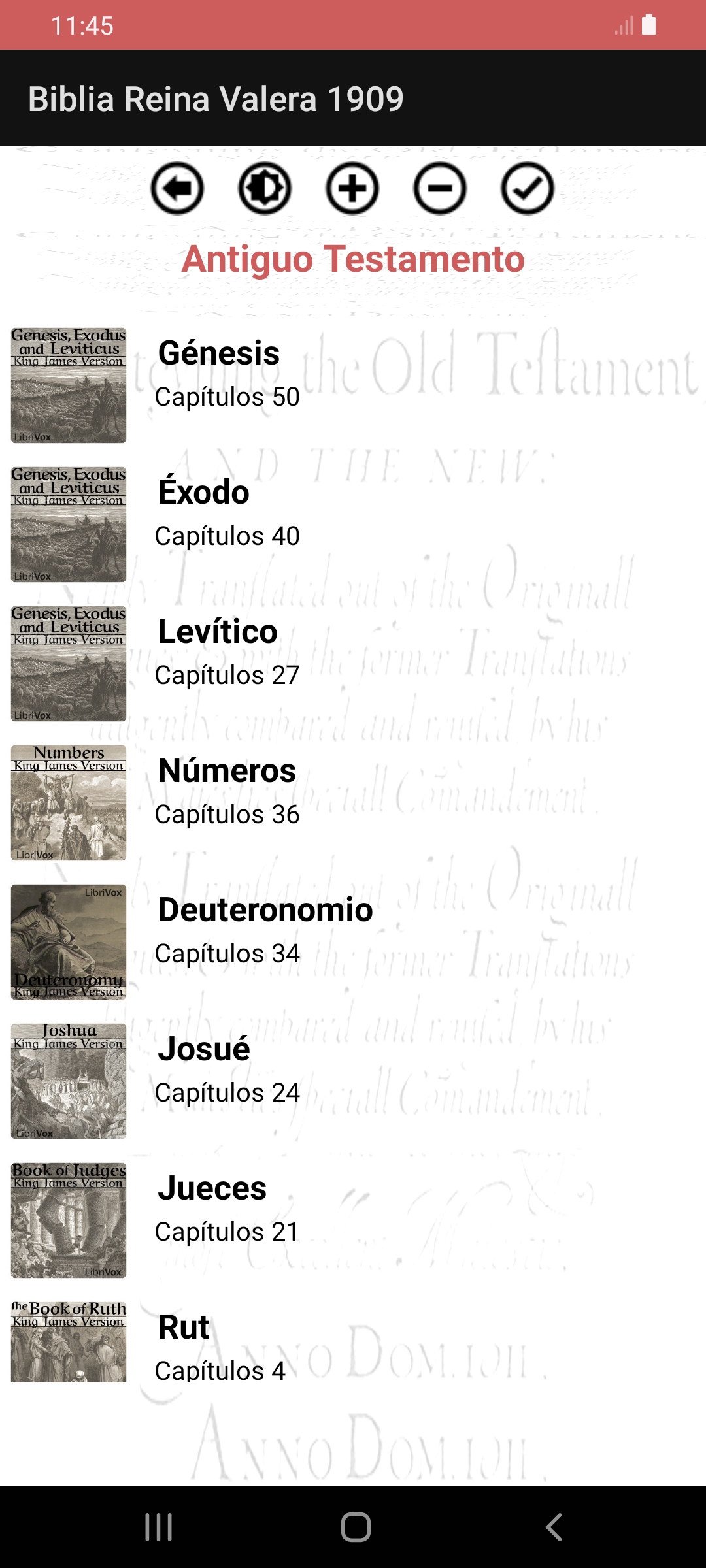706x1568 pixels.
Task: Tap the system back button
Action: pos(553,1527)
